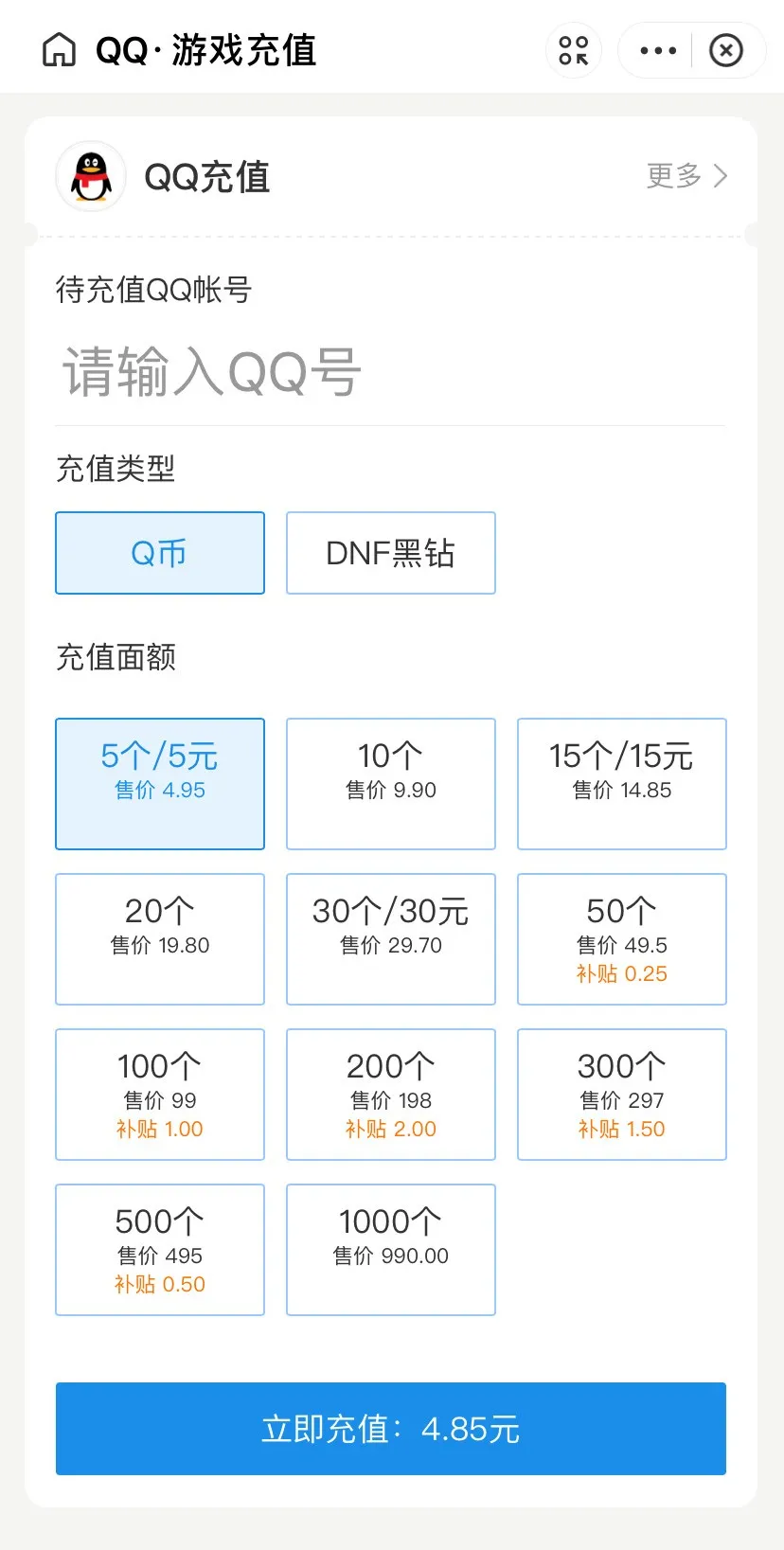Switch to the Q币 recharge type

159,553
